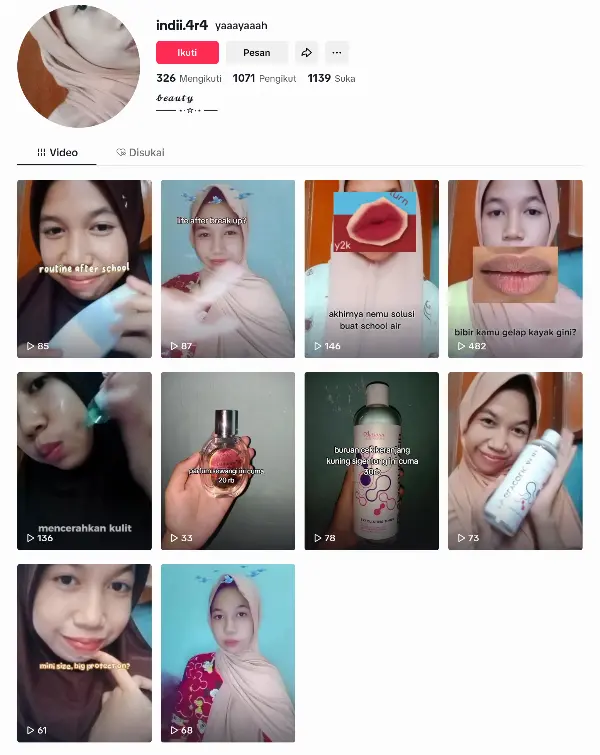Play the "mencerahkan kulit" video
This screenshot has height=755, width=600.
[x=84, y=460]
